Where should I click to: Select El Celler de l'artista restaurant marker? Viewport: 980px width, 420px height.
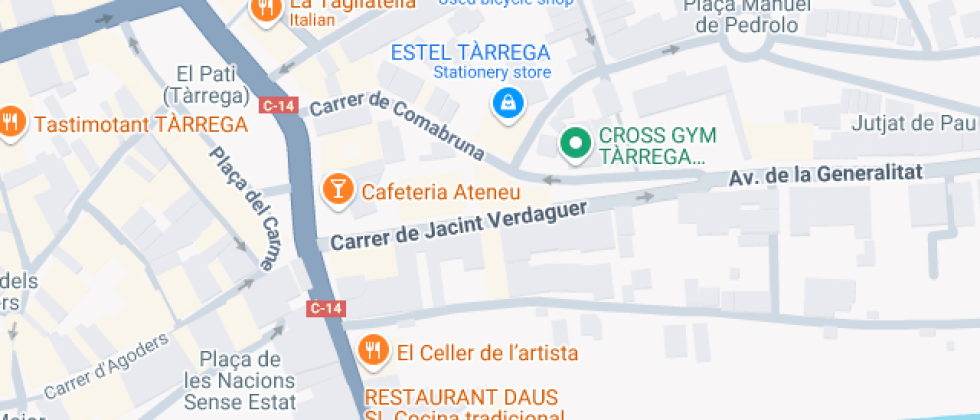pos(374,351)
